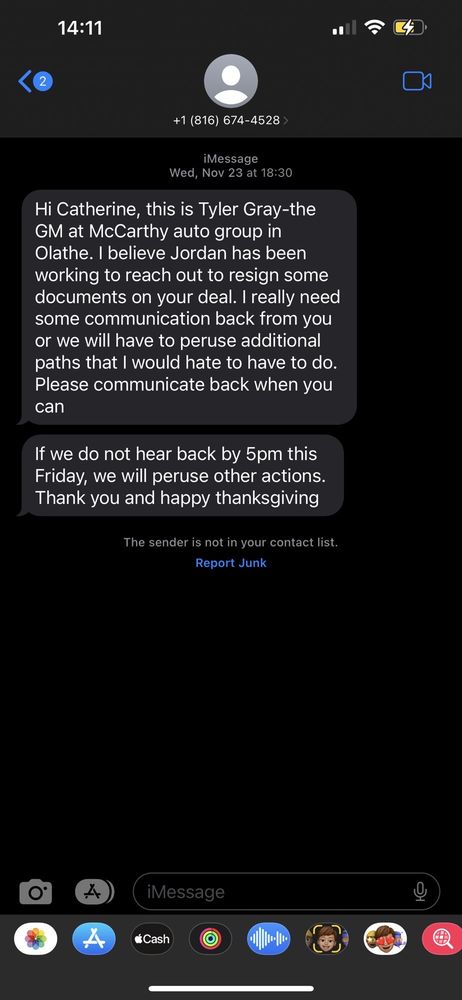This screenshot has height=1000, width=462.
Task: Toggle the iMessage apps drawer button
Action: [x=94, y=891]
